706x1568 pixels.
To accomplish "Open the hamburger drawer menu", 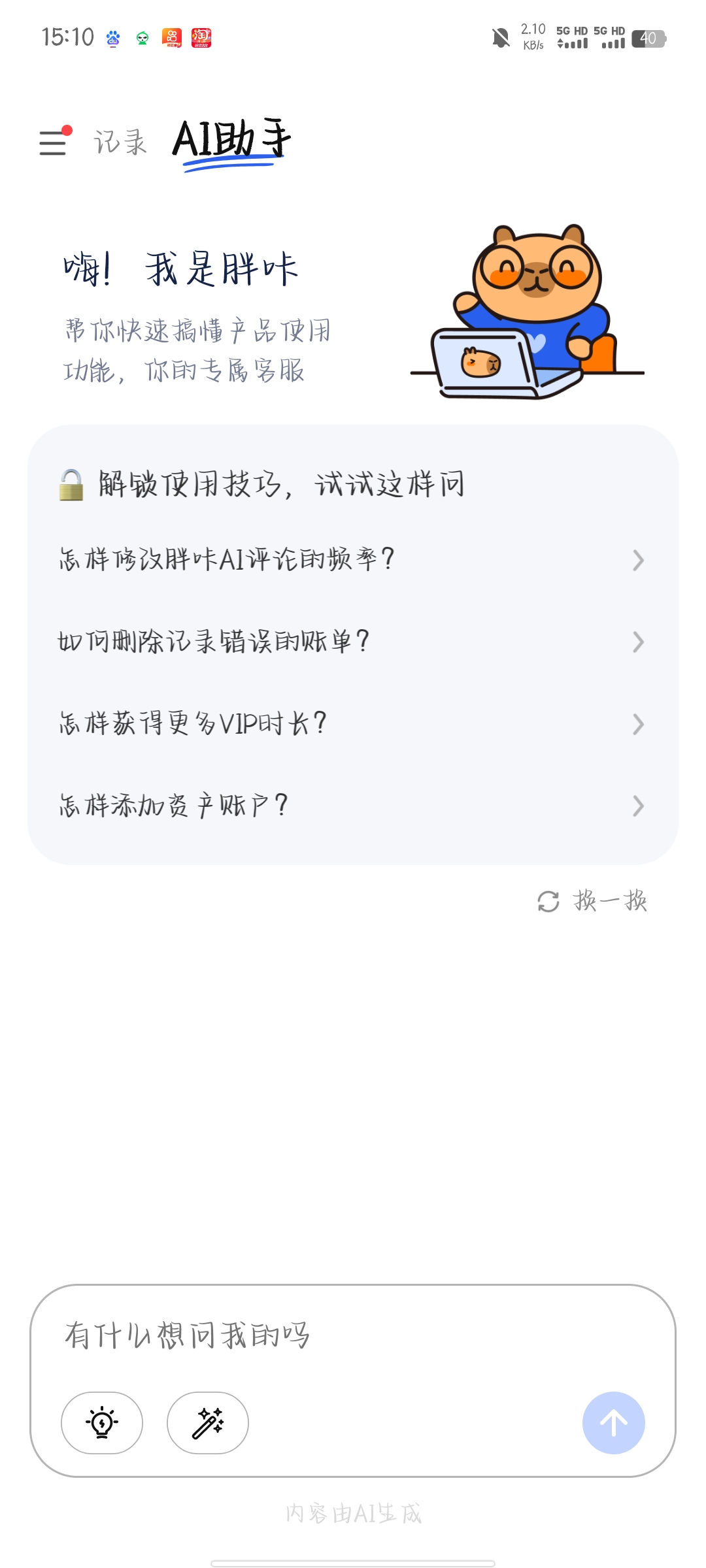I will (53, 142).
